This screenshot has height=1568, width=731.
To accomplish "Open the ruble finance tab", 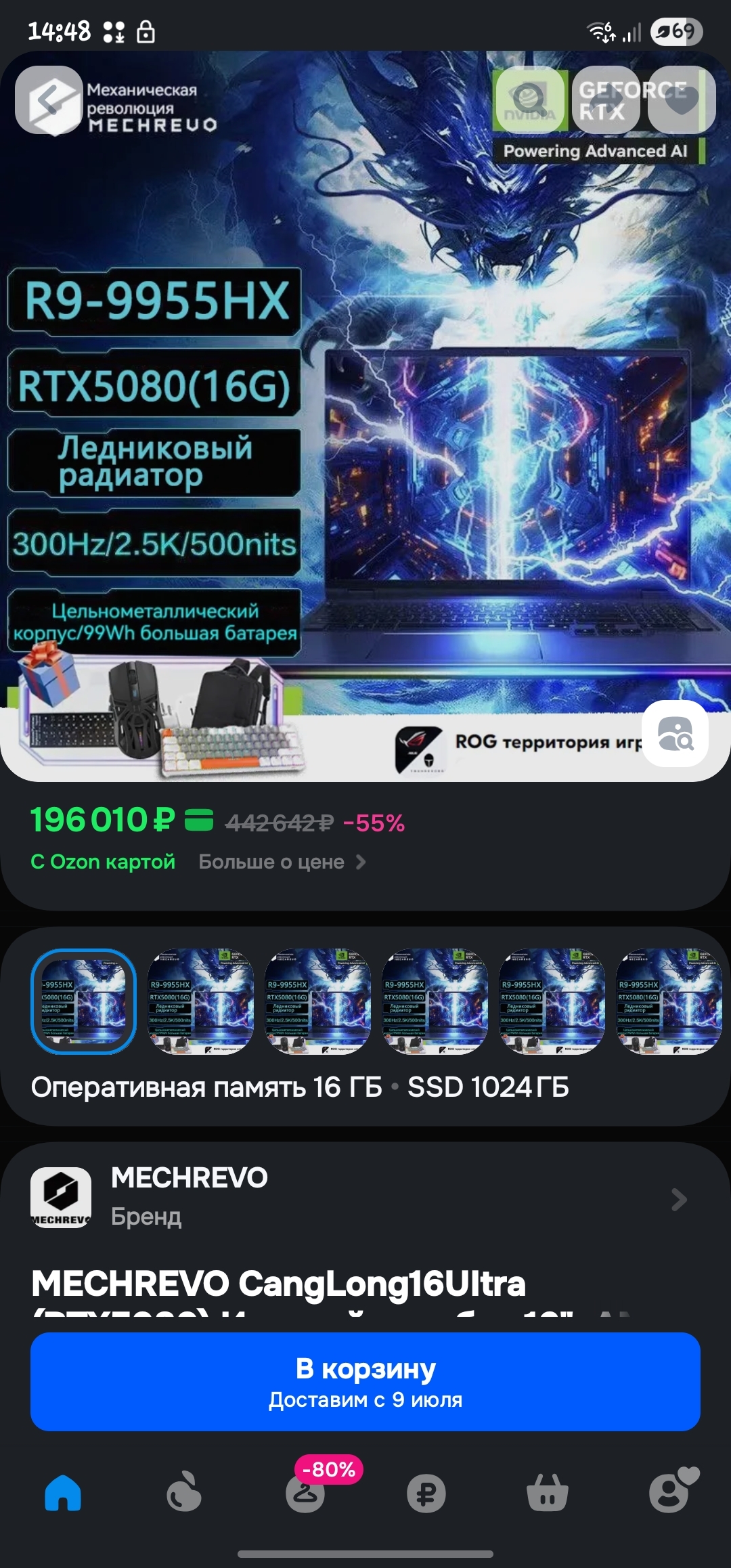I will click(426, 1493).
